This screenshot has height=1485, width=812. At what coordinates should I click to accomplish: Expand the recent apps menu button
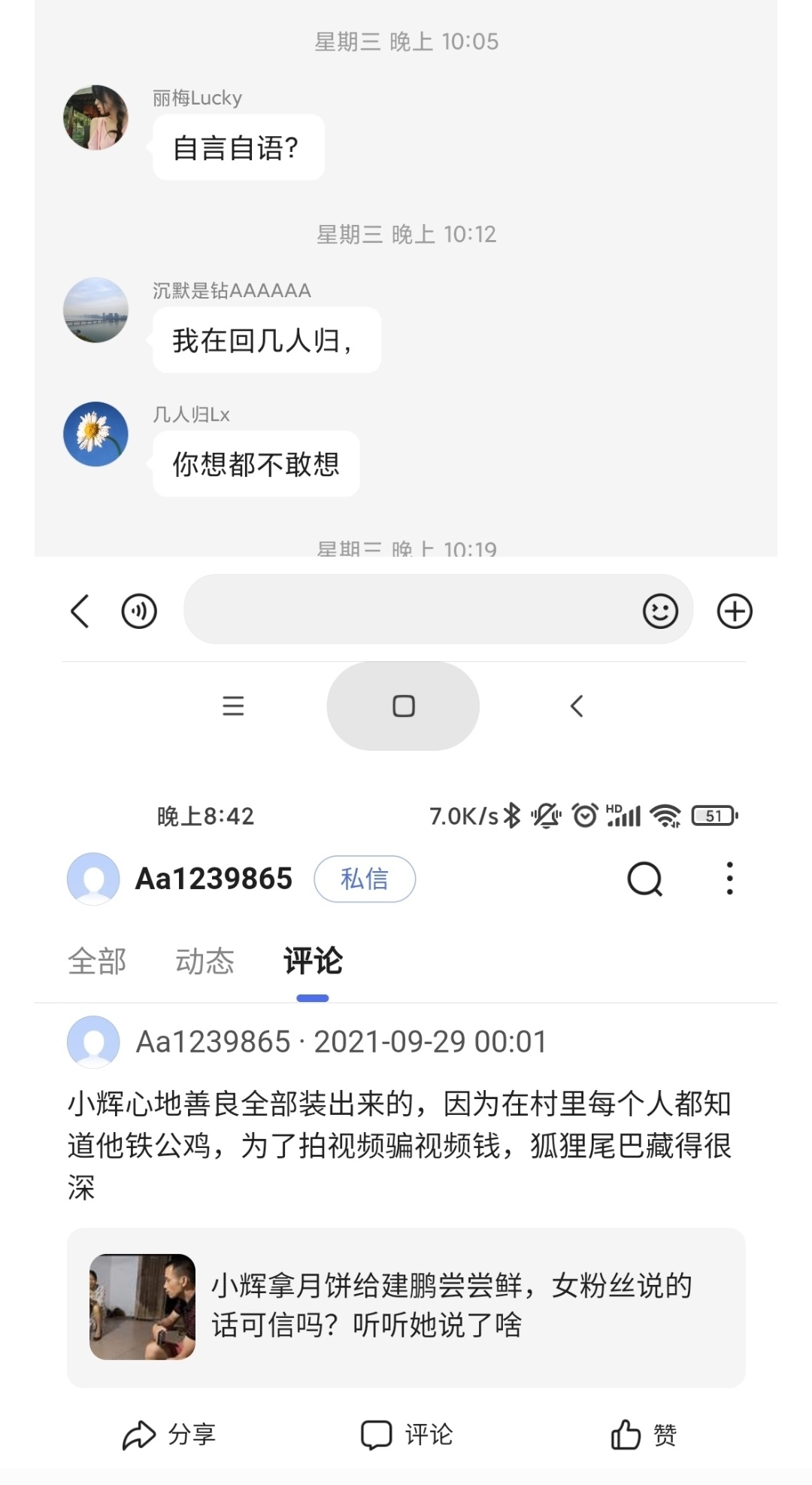pos(234,706)
